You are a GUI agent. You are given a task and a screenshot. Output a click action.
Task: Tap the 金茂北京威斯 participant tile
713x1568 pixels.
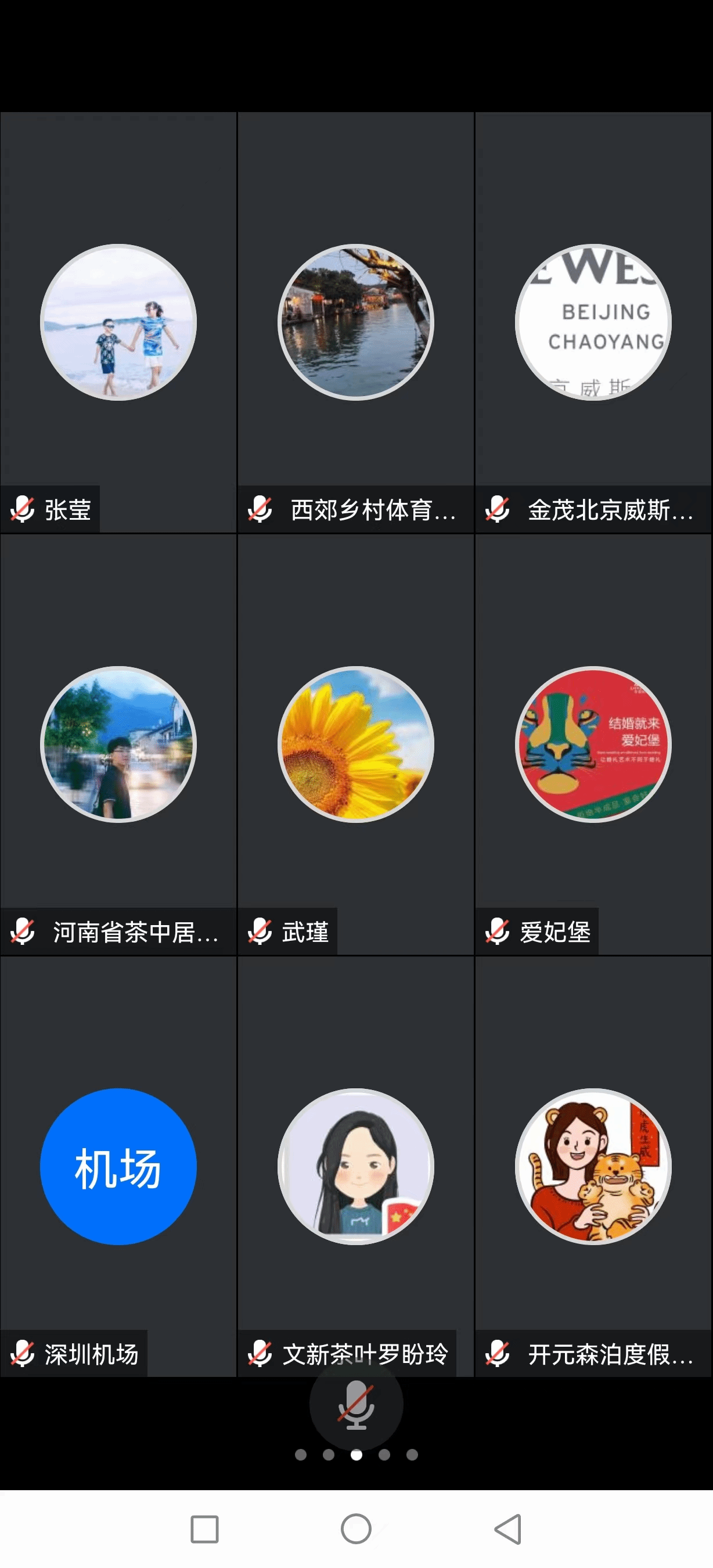click(593, 323)
